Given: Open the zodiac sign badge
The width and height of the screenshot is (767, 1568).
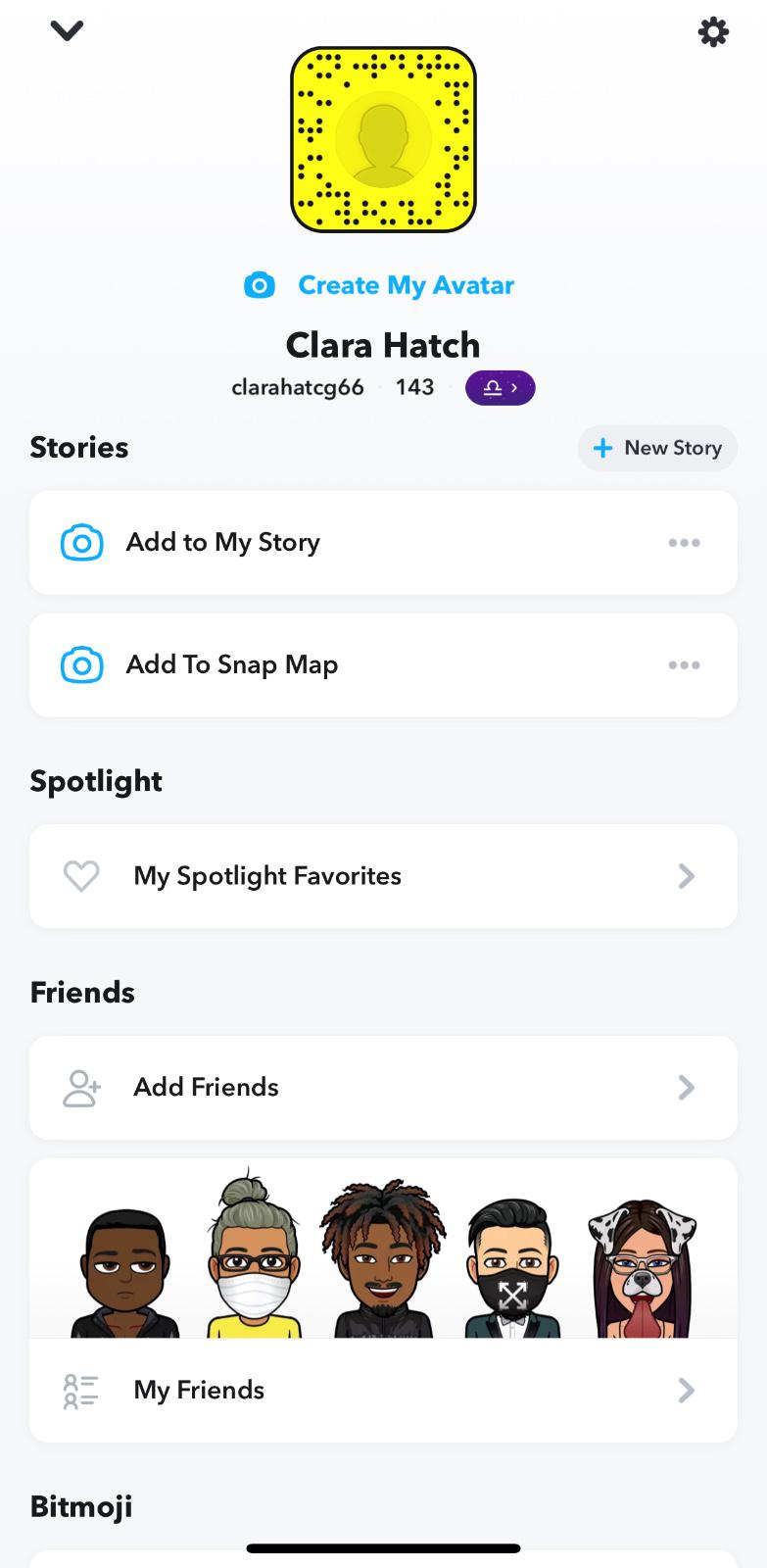Looking at the screenshot, I should 500,388.
